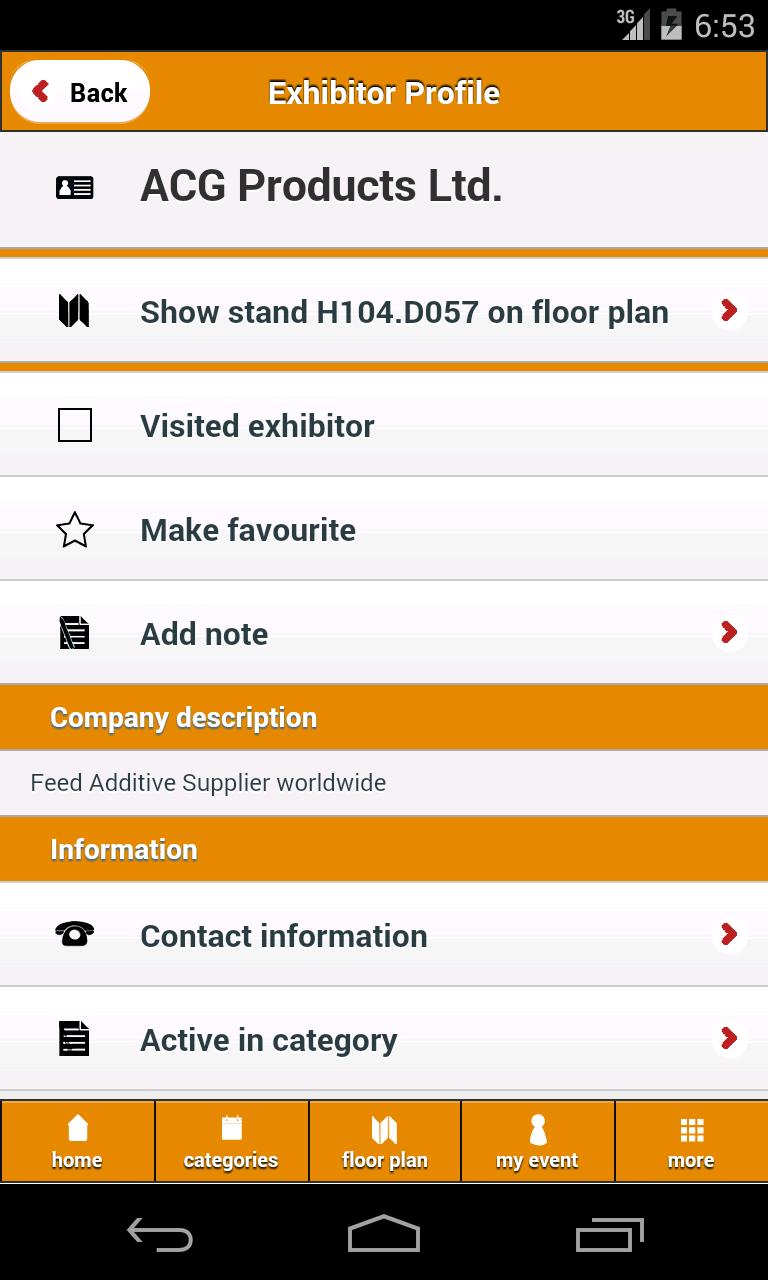Open the categories tab
Image resolution: width=768 pixels, height=1280 pixels.
click(231, 1142)
